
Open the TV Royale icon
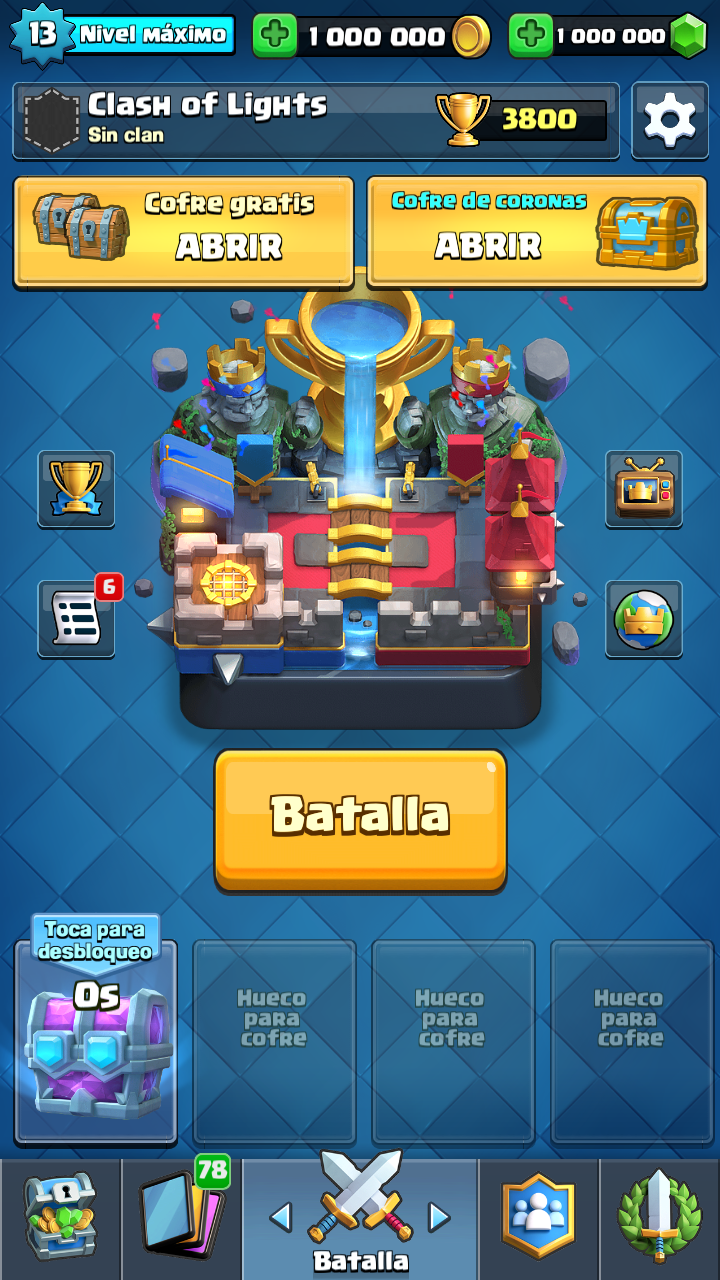[x=644, y=488]
